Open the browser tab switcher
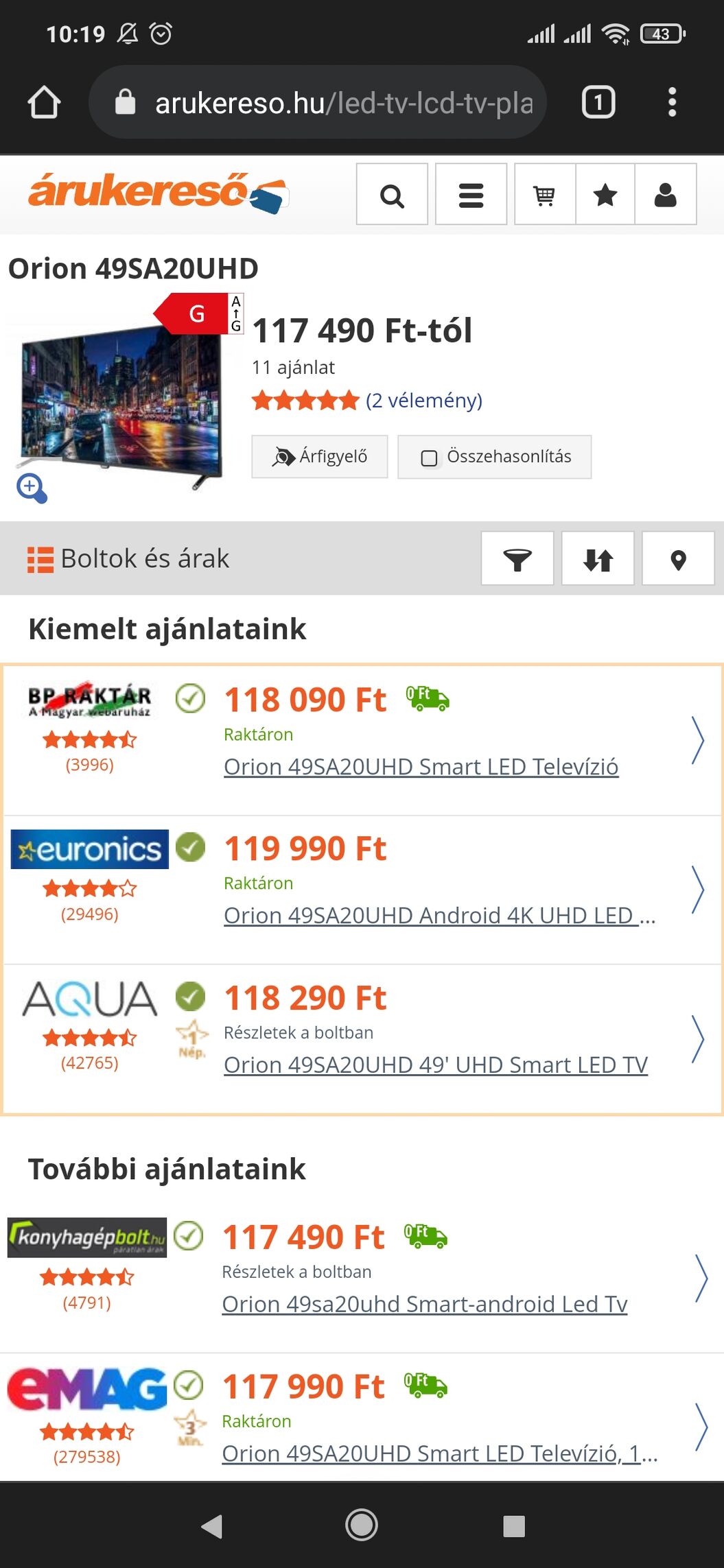The height and width of the screenshot is (1568, 724). tap(598, 102)
